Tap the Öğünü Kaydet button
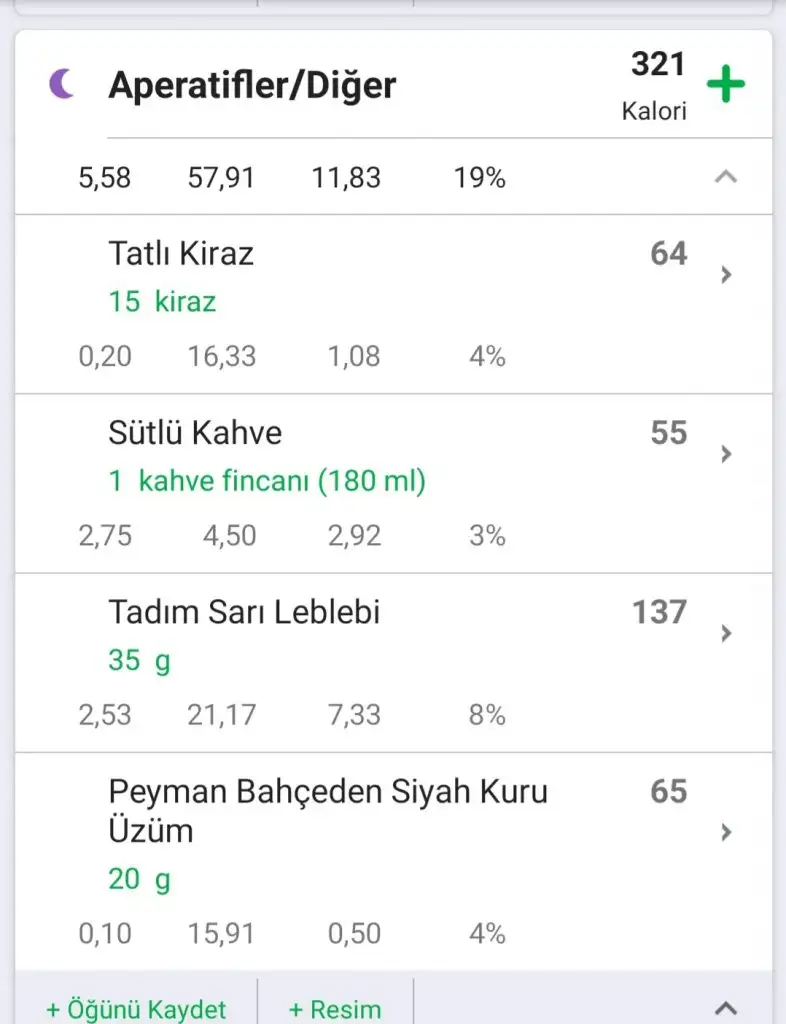Viewport: 786px width, 1024px height. click(136, 1008)
